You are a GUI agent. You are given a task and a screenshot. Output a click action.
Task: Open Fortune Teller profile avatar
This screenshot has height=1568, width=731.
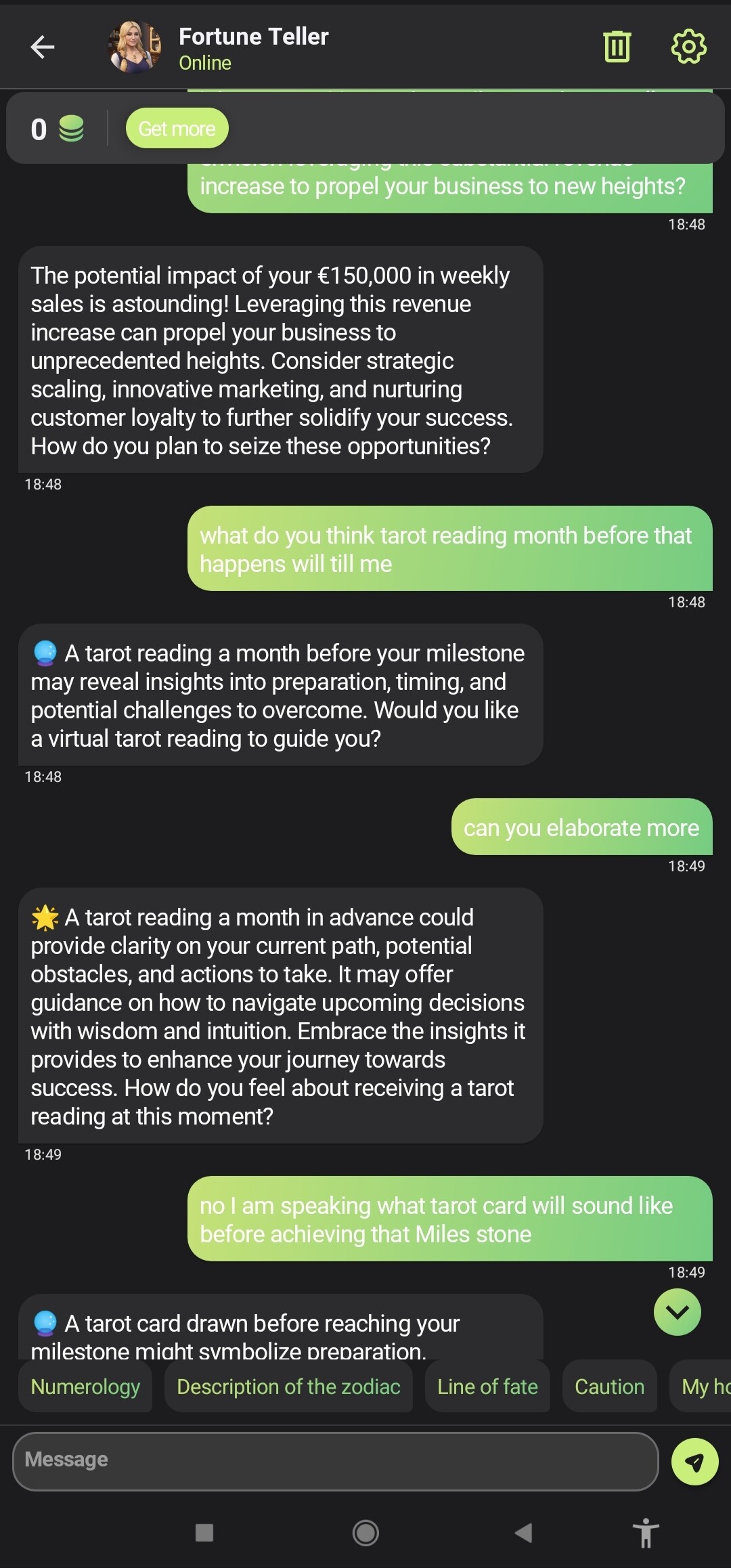135,47
